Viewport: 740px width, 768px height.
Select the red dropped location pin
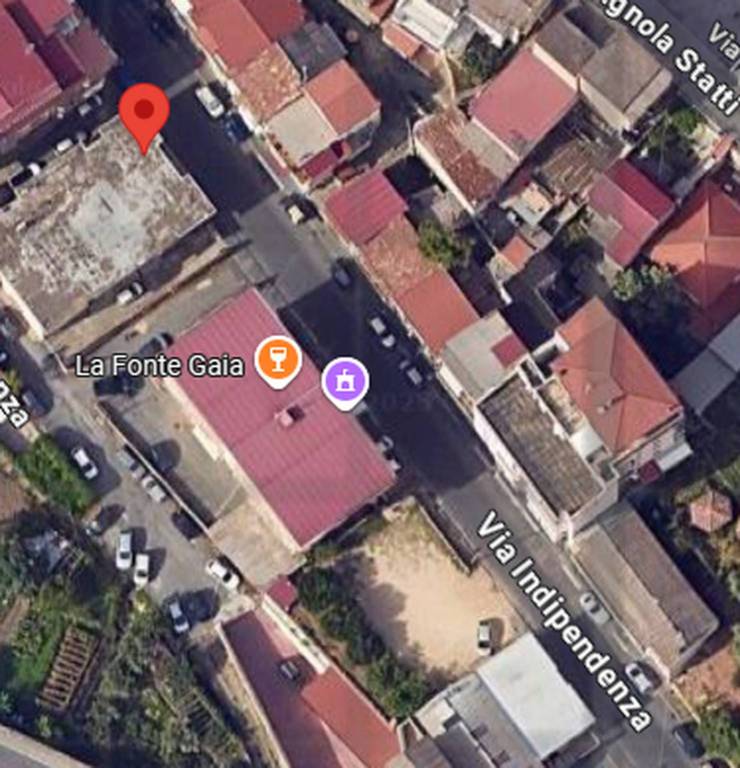[x=144, y=111]
